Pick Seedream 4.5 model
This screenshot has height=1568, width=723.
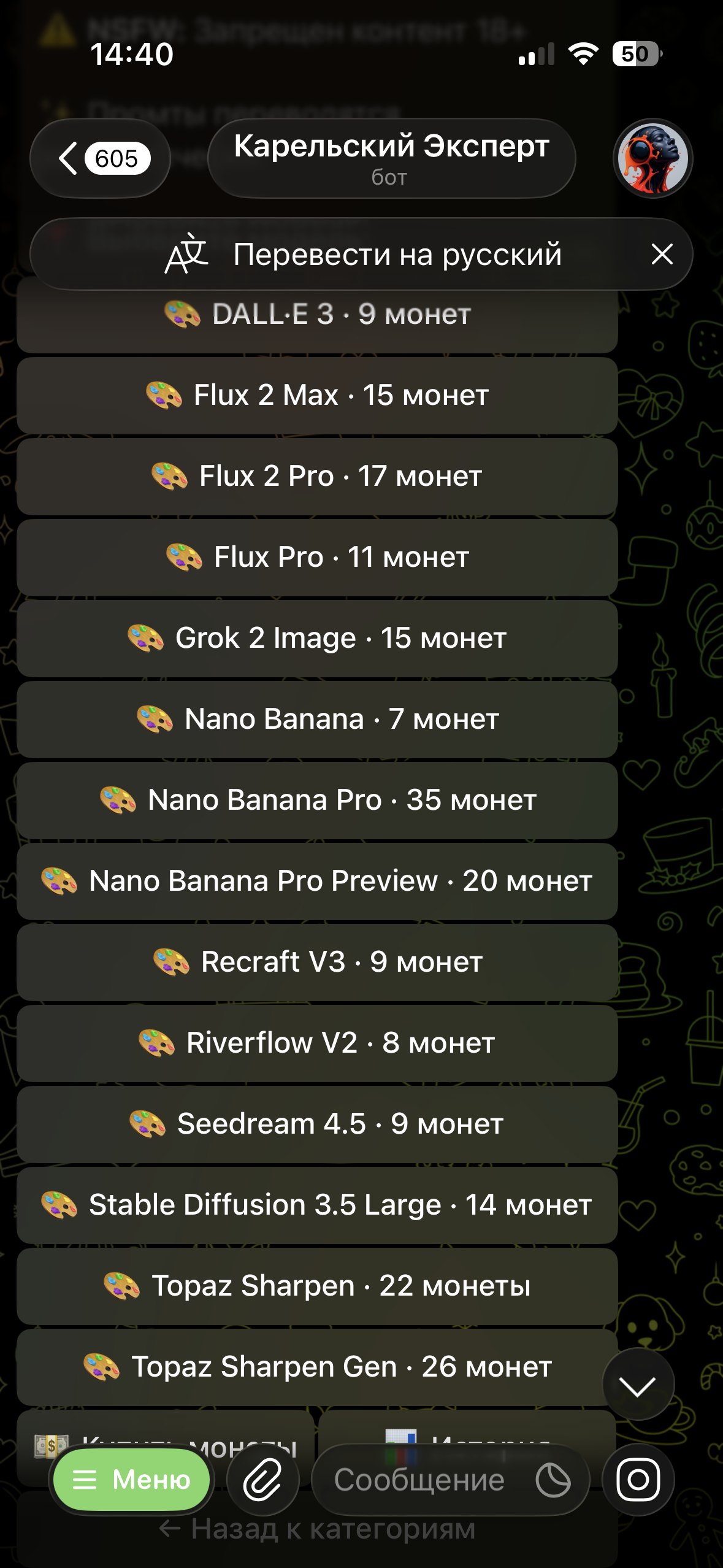(317, 1124)
